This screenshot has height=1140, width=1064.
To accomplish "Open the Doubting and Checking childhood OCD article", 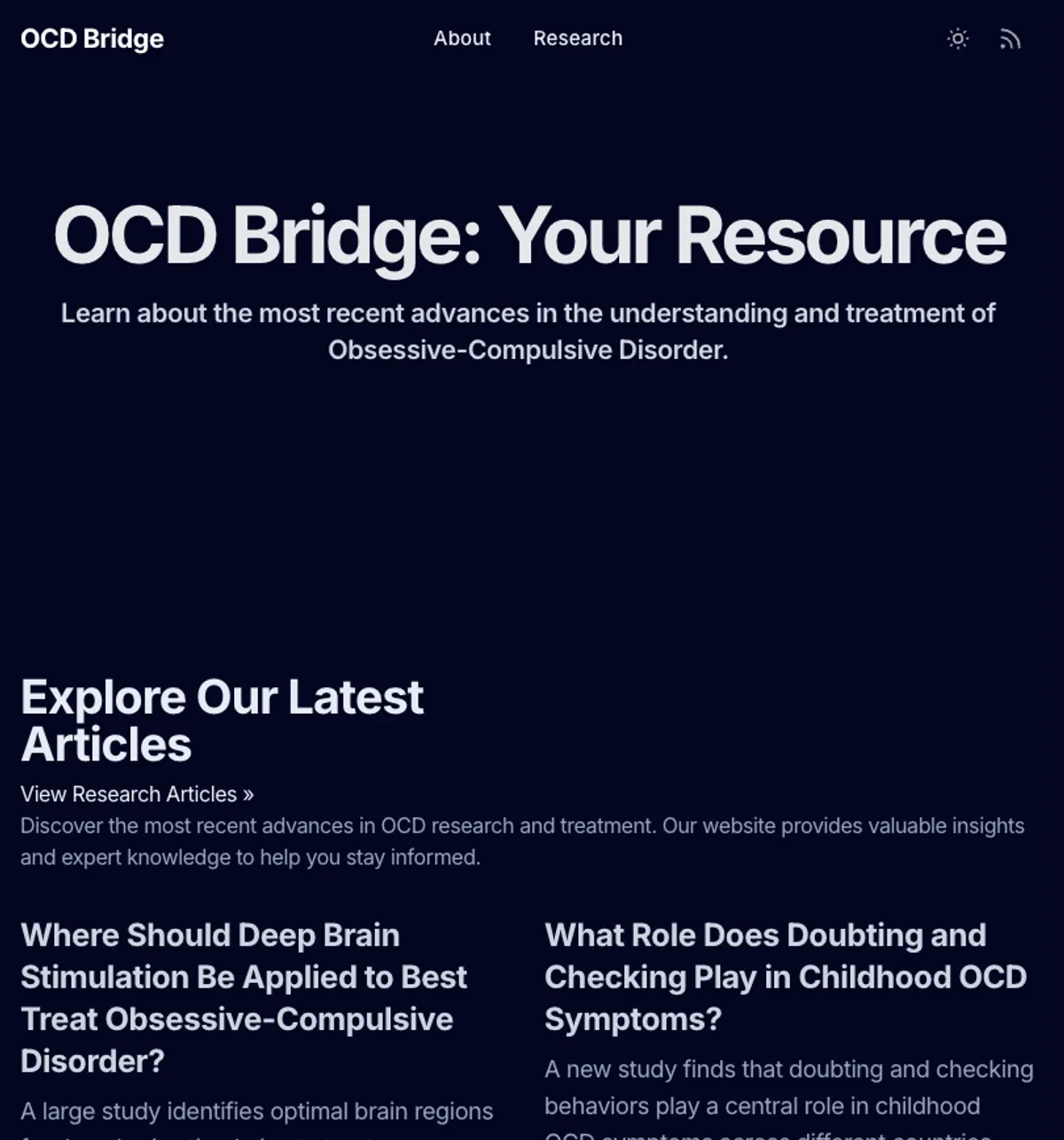I will 785,976.
